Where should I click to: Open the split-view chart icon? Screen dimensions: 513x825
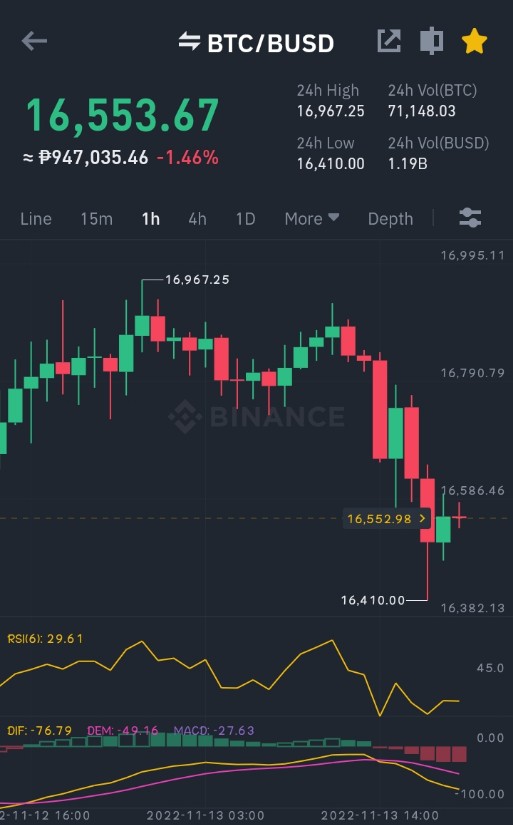[431, 41]
